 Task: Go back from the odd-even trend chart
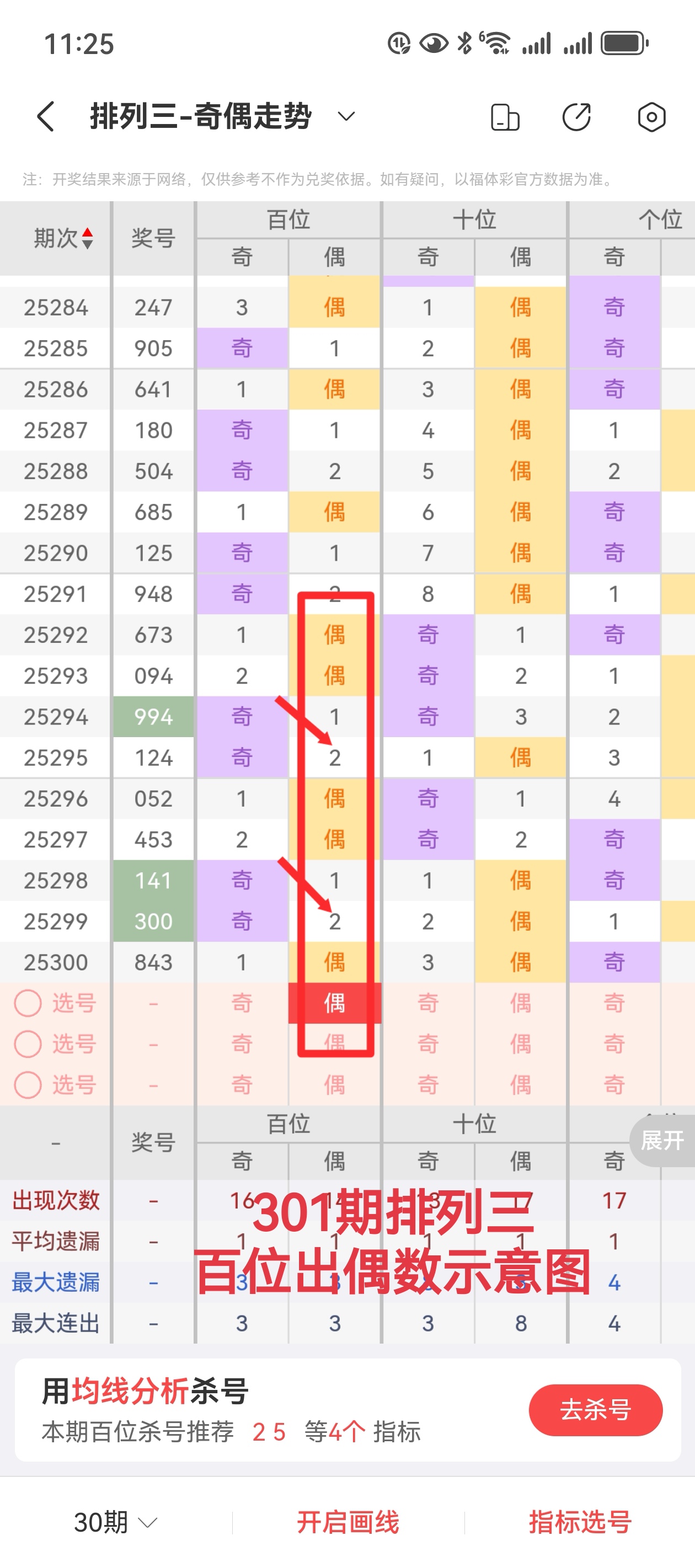pyautogui.click(x=46, y=116)
